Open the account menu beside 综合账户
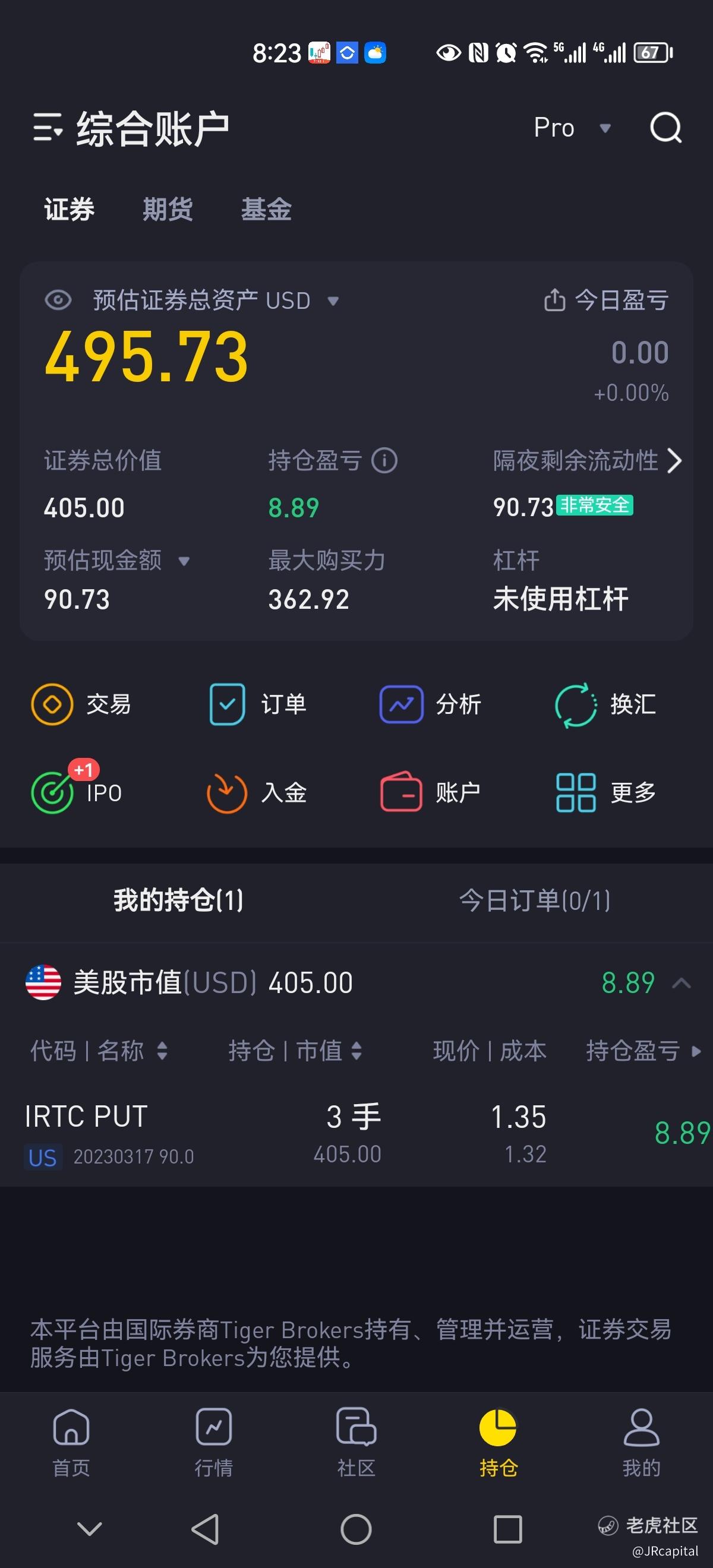713x1568 pixels. click(x=48, y=128)
